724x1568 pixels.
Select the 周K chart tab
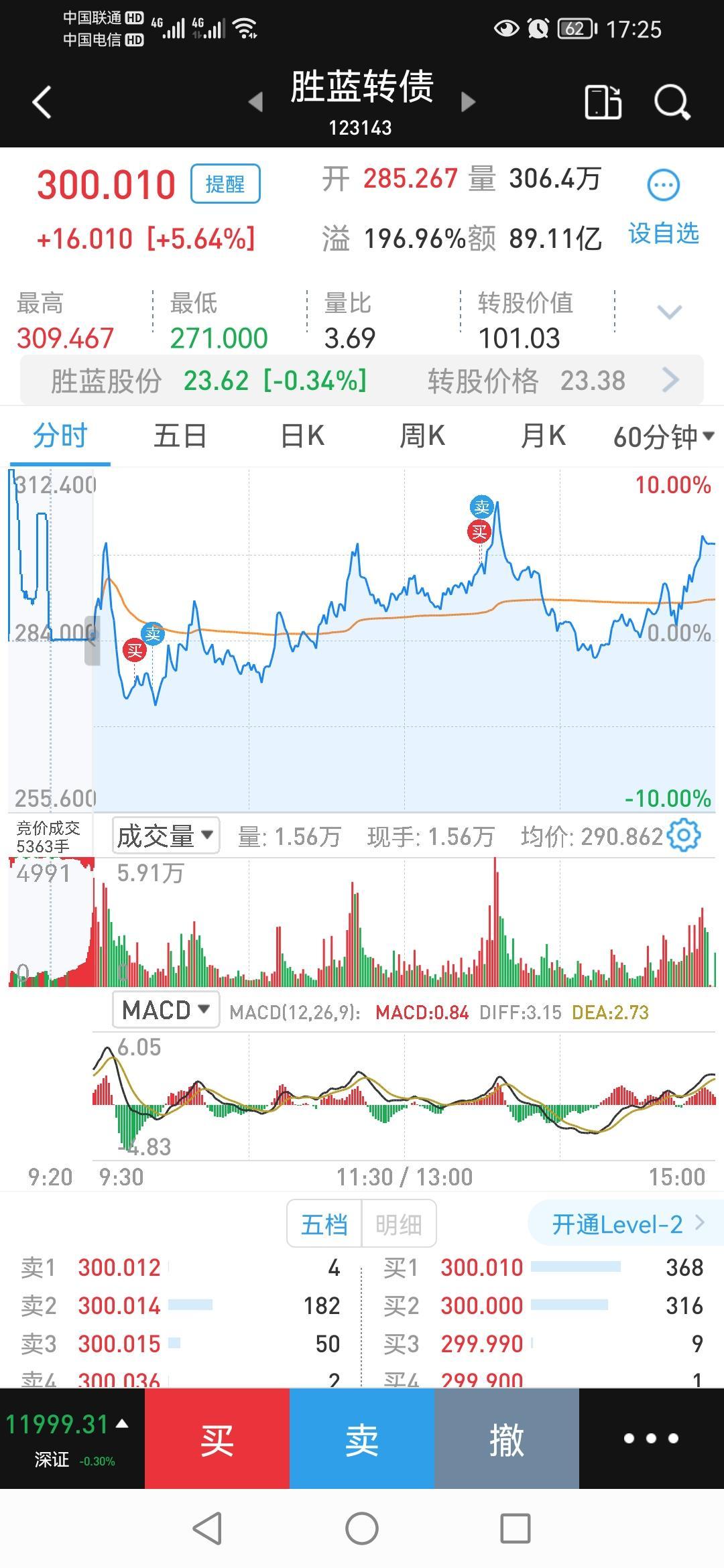[422, 436]
